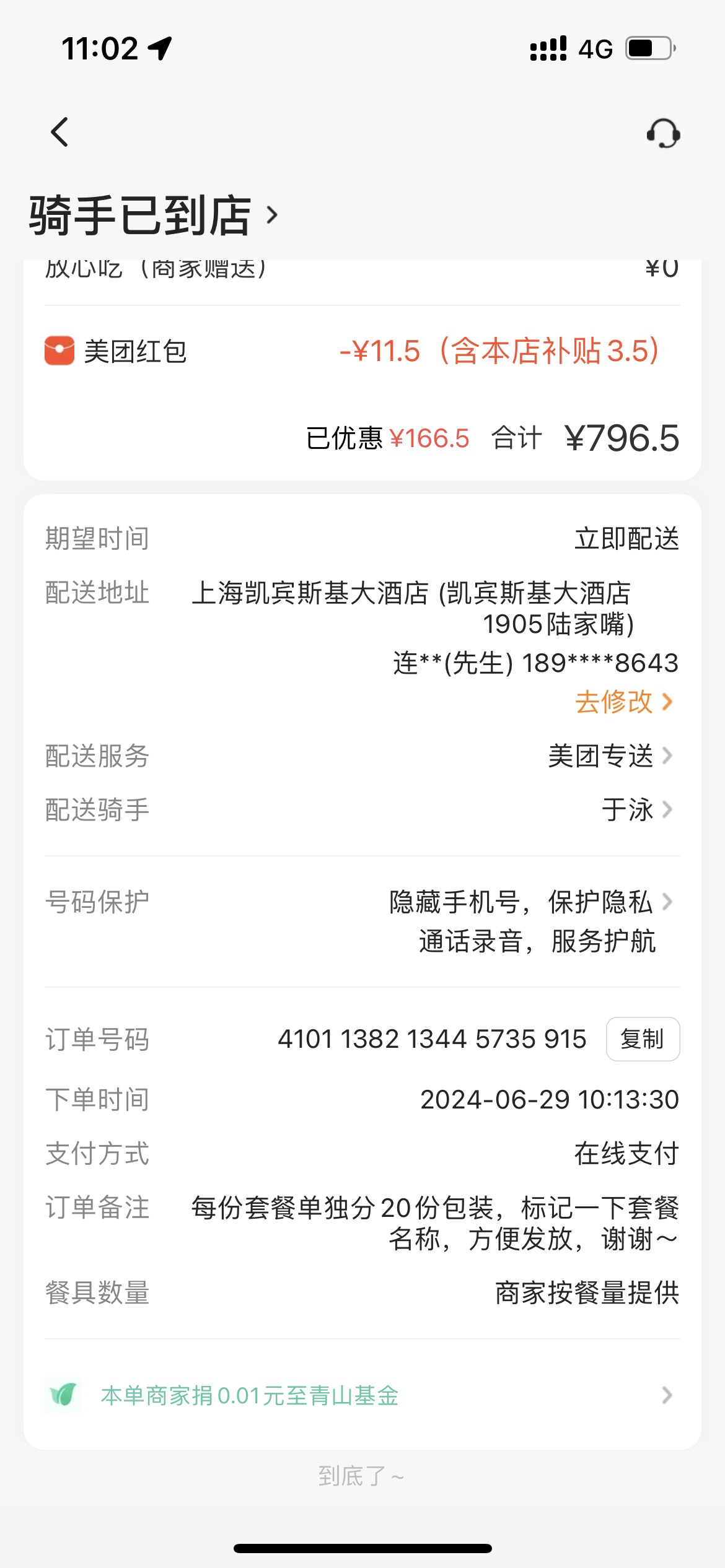Viewport: 725px width, 1568px height.
Task: Open 号码保护 privacy protection info
Action: pos(362,921)
